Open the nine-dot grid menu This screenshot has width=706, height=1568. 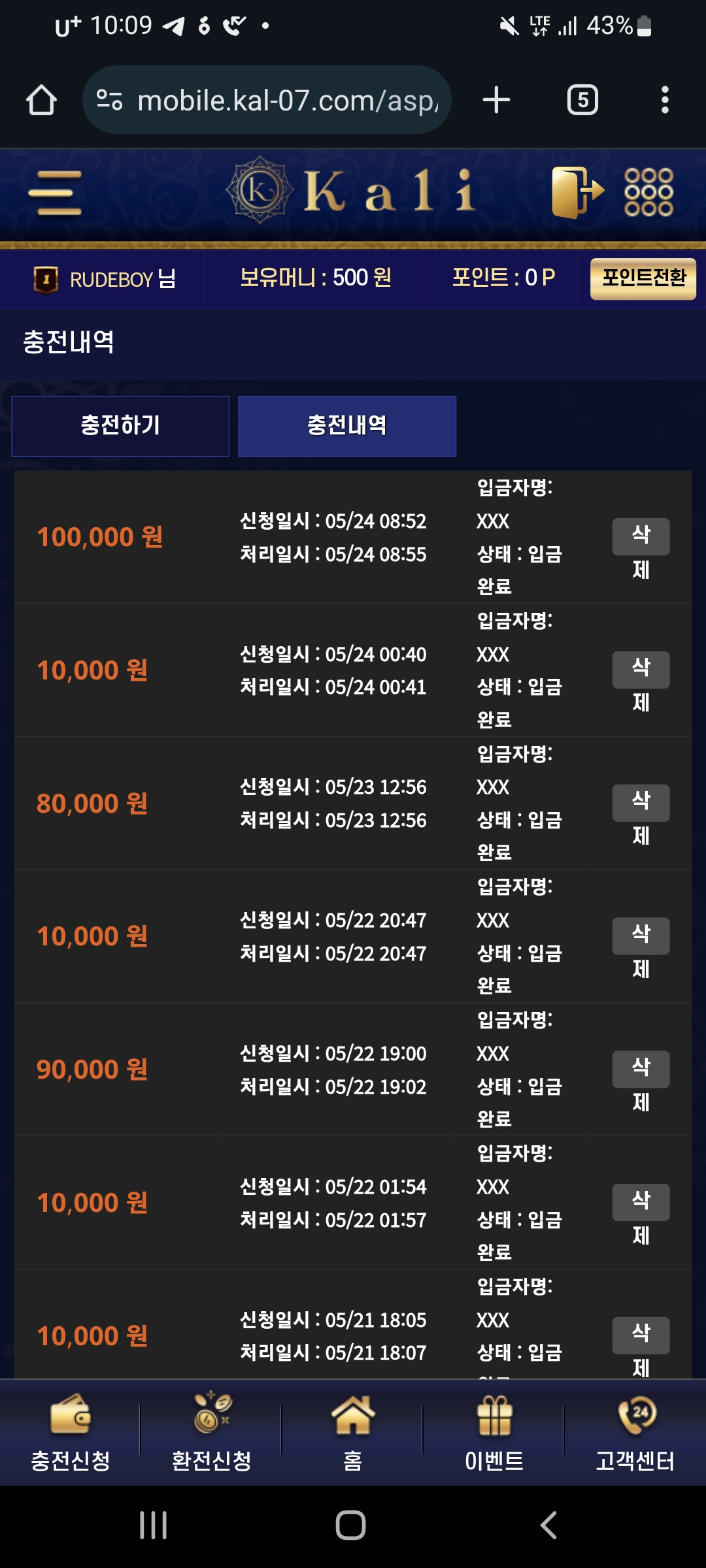tap(648, 192)
